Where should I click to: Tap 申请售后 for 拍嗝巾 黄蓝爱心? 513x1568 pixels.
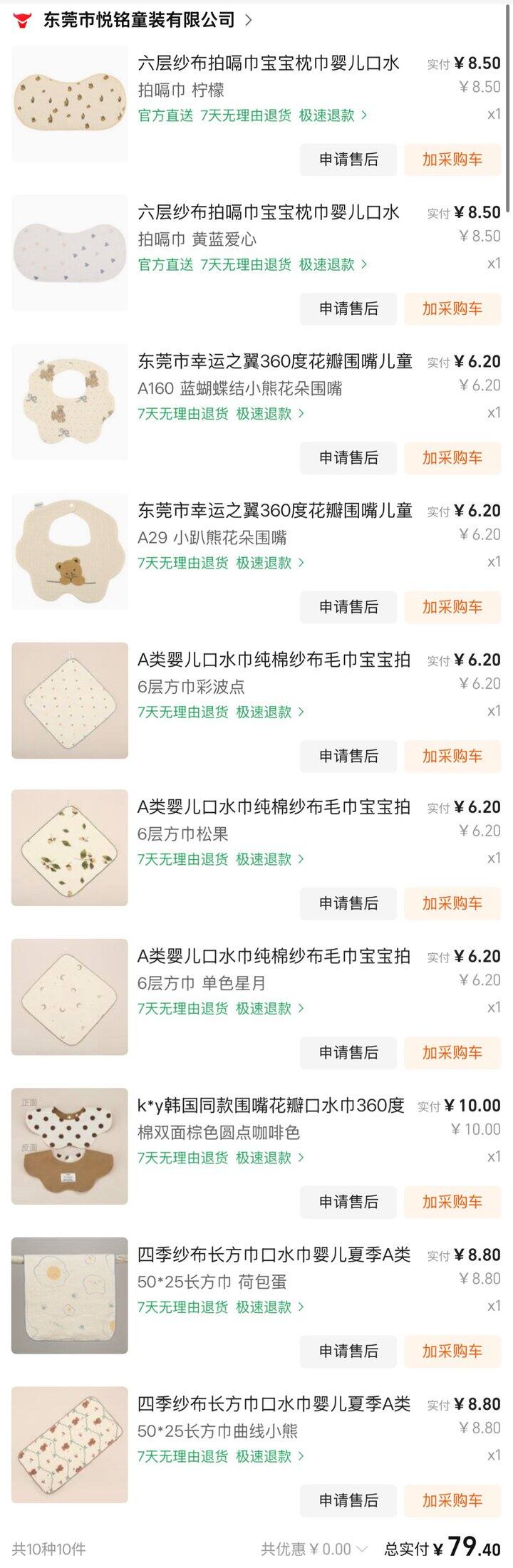pos(348,308)
